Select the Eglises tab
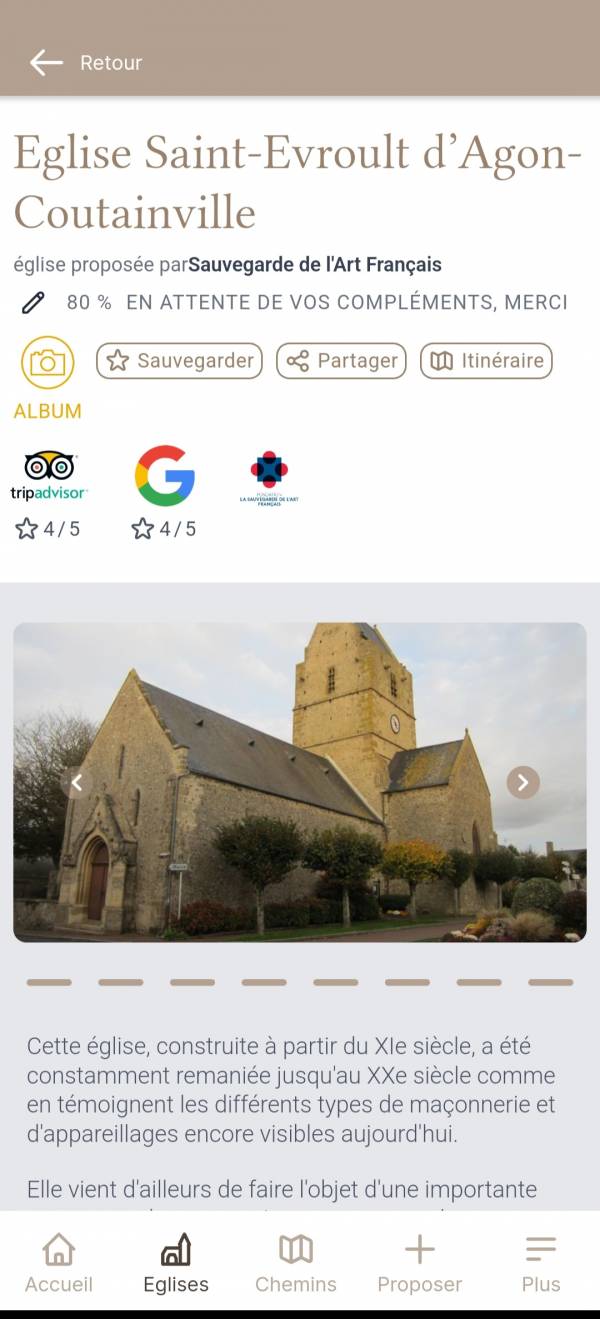 [x=176, y=1263]
